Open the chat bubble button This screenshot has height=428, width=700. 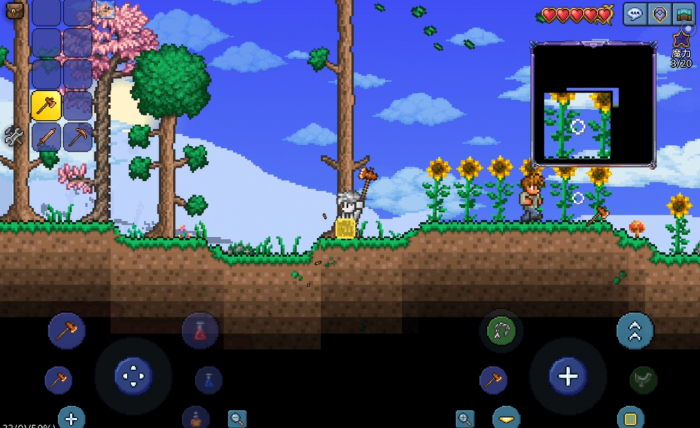point(634,14)
